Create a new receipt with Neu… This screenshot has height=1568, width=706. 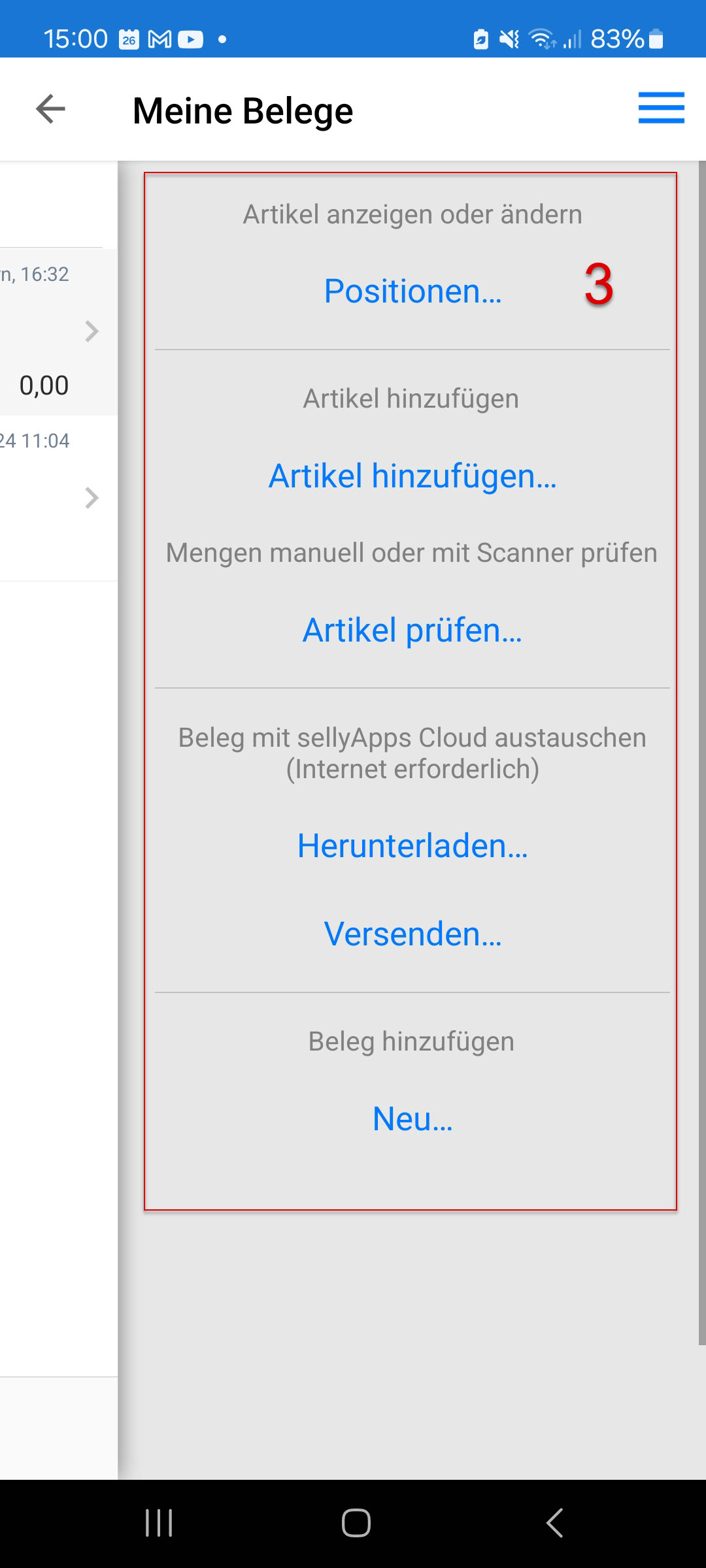(x=412, y=1119)
